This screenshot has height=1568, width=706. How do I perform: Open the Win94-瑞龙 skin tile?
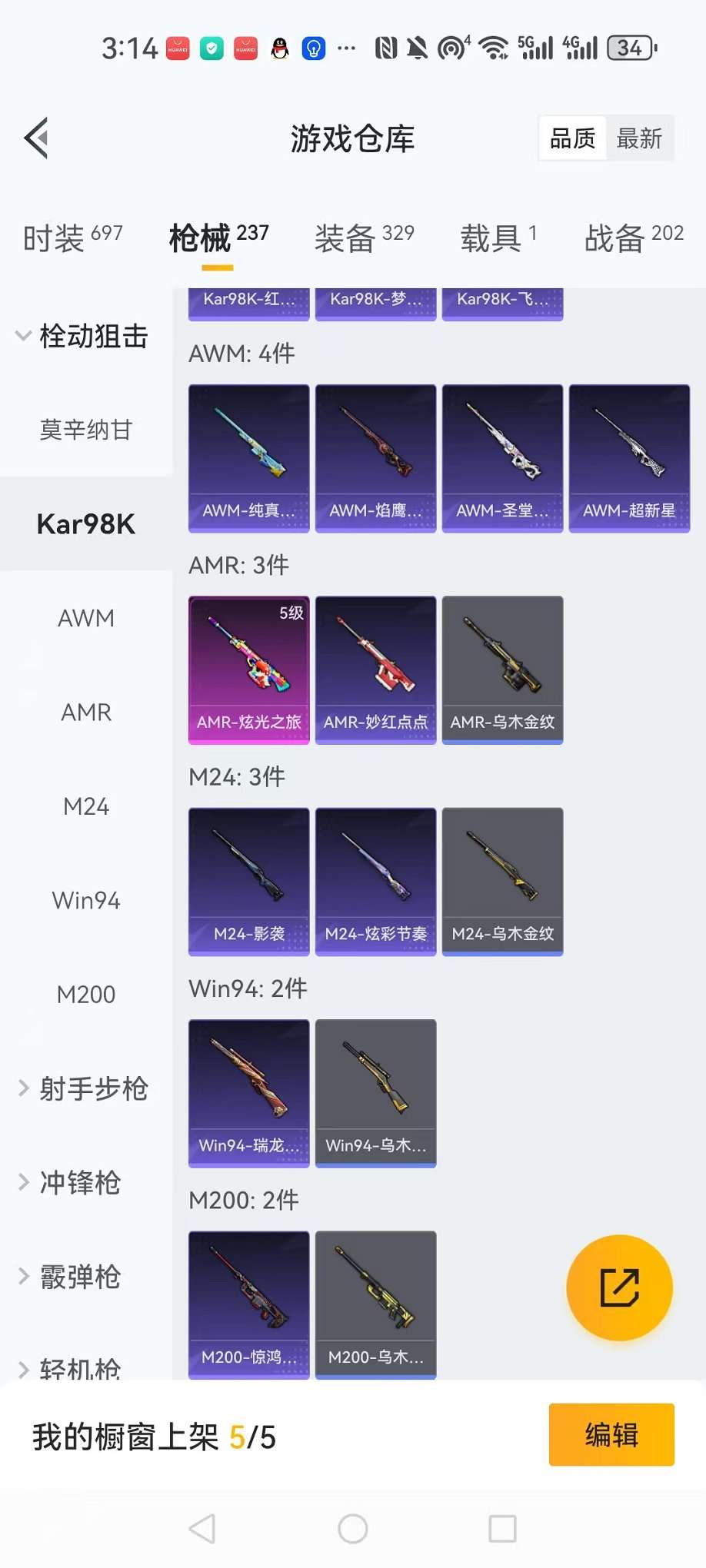[x=248, y=1093]
